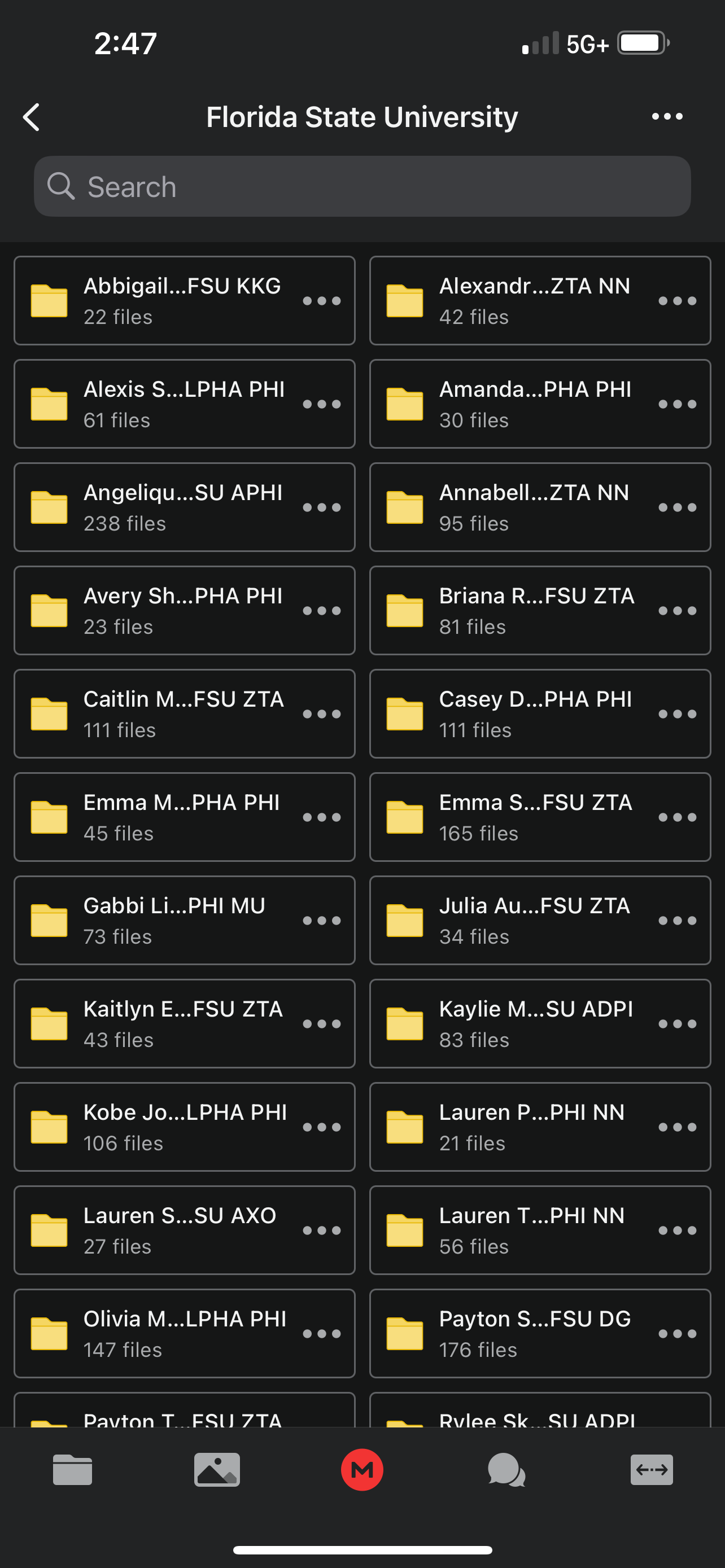The height and width of the screenshot is (1568, 725).
Task: Open options for the Amanda...PHA PHI folder
Action: [x=678, y=404]
